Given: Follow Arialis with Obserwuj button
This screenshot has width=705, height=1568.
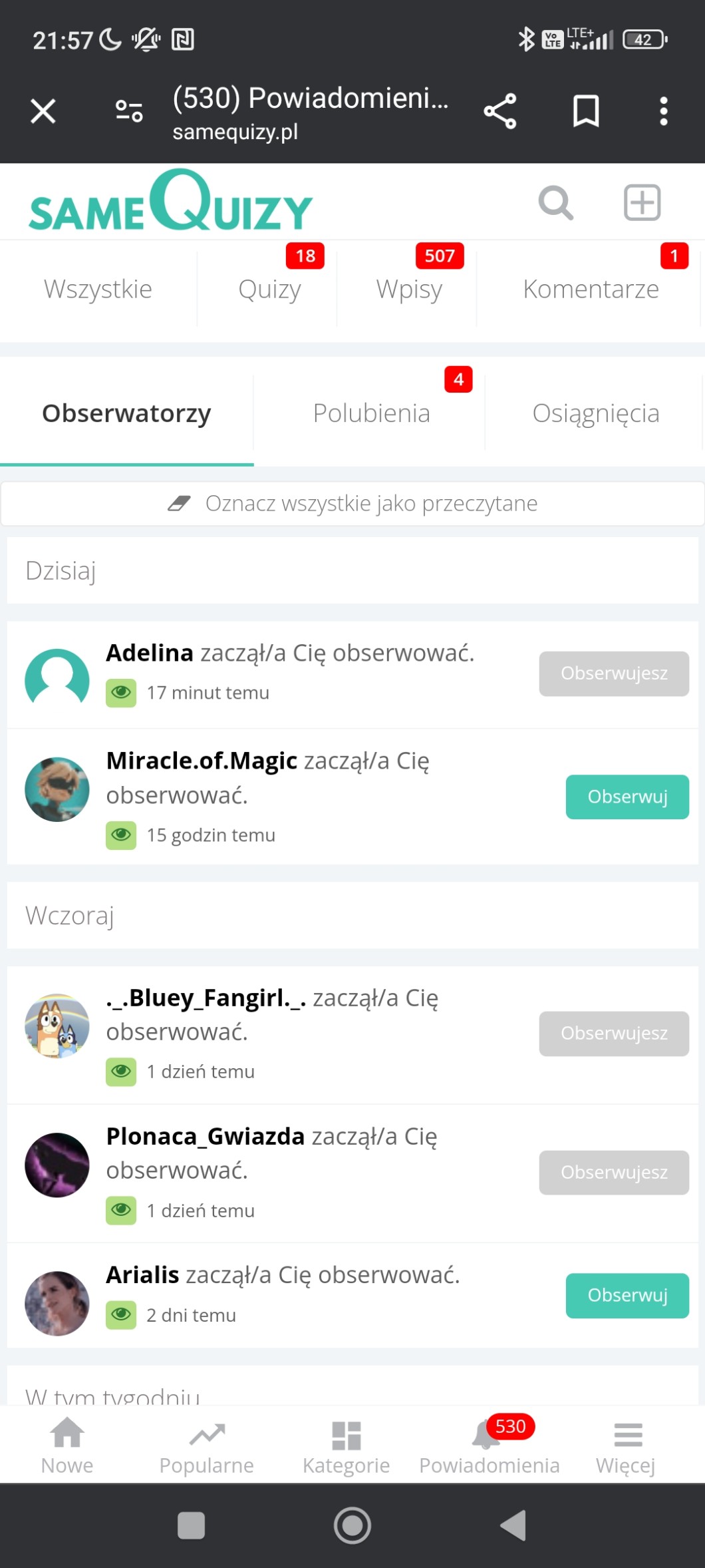Looking at the screenshot, I should pyautogui.click(x=627, y=1295).
